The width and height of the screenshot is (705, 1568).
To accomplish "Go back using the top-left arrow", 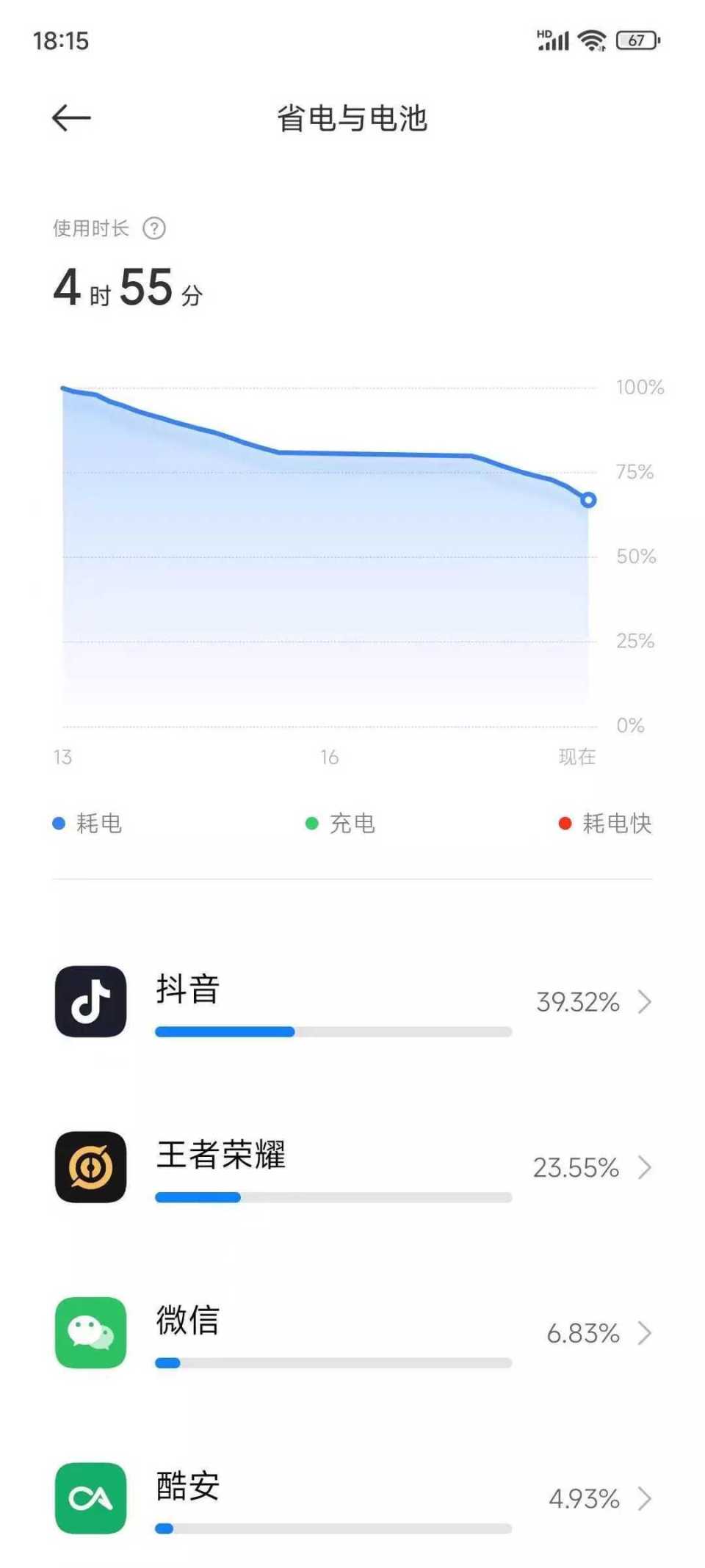I will (x=71, y=117).
